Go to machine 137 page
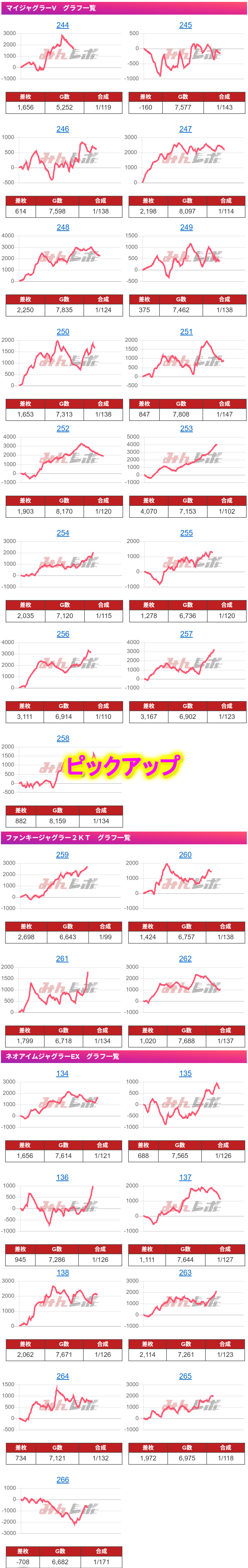 185,1177
